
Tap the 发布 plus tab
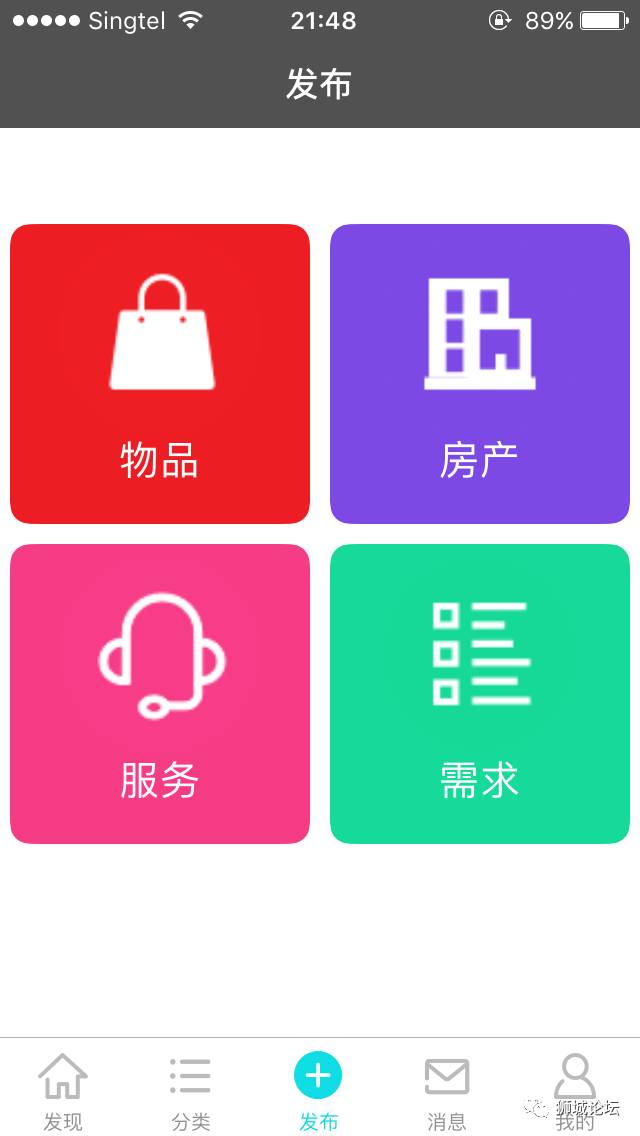pyautogui.click(x=318, y=1090)
